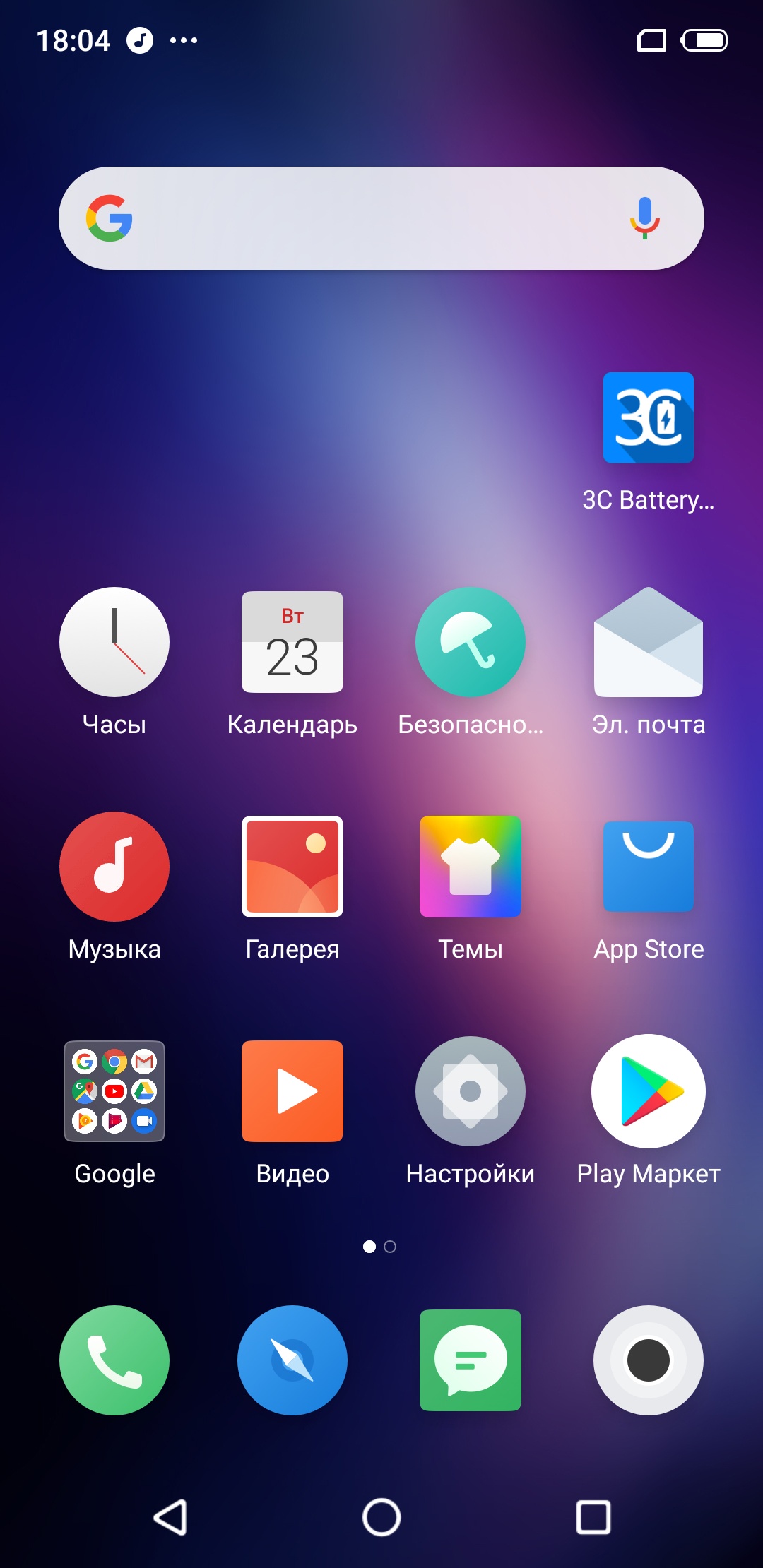Expand the Google apps folder
Image resolution: width=763 pixels, height=1568 pixels.
[x=114, y=1091]
